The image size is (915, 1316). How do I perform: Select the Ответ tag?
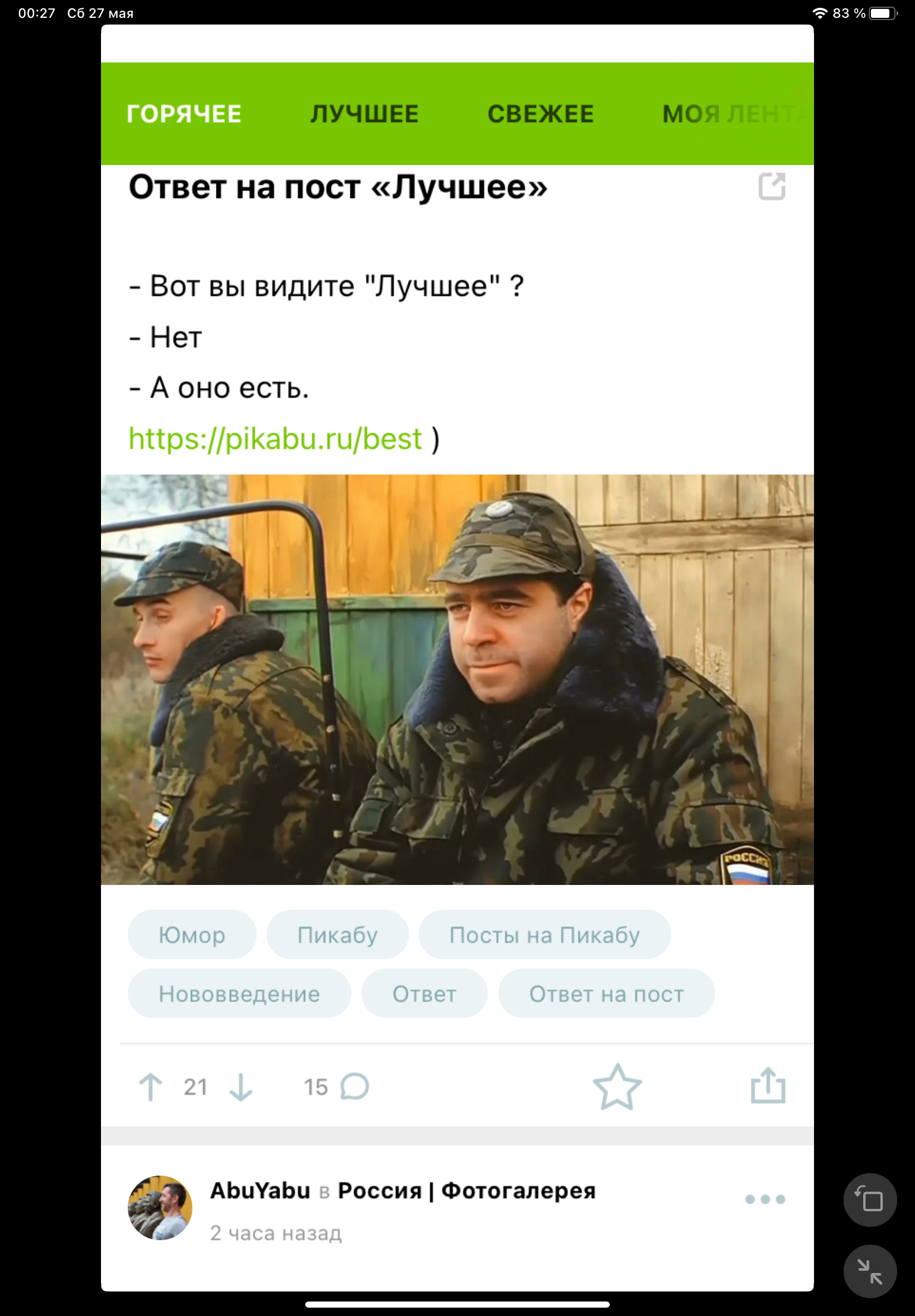coord(424,994)
